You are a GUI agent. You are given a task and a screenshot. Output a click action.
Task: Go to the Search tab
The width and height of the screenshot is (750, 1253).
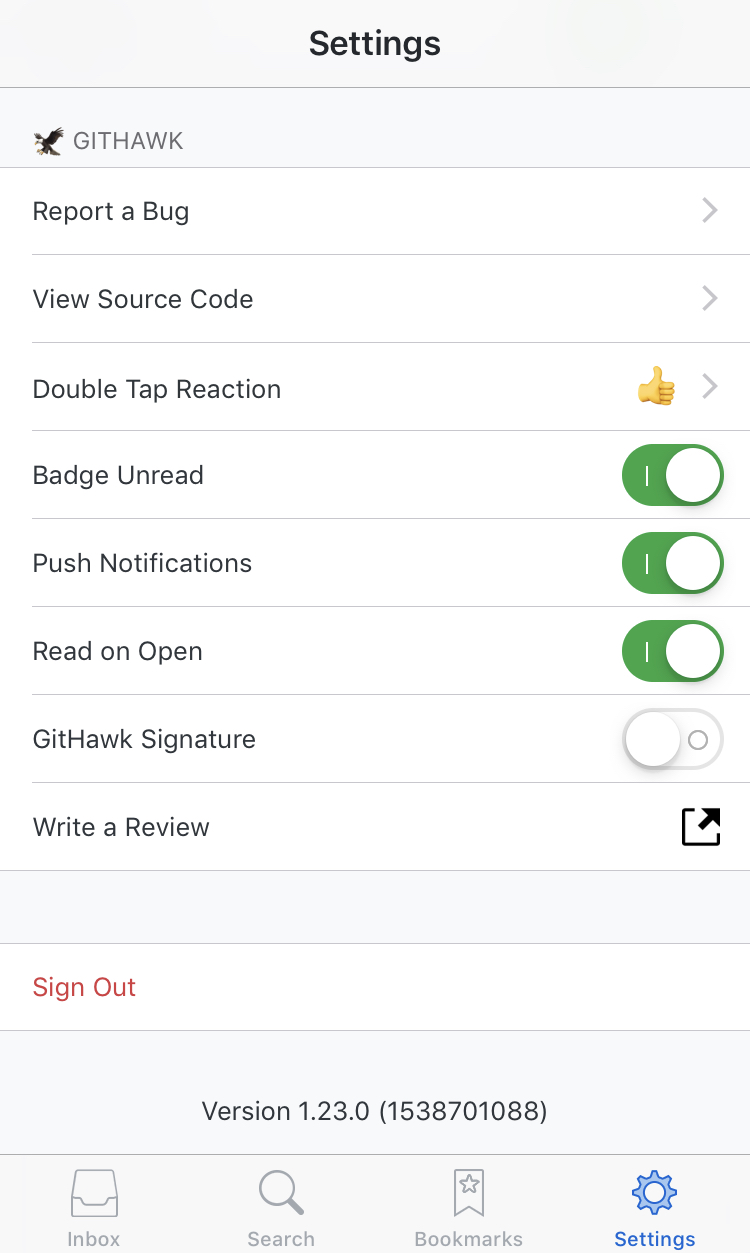281,1208
